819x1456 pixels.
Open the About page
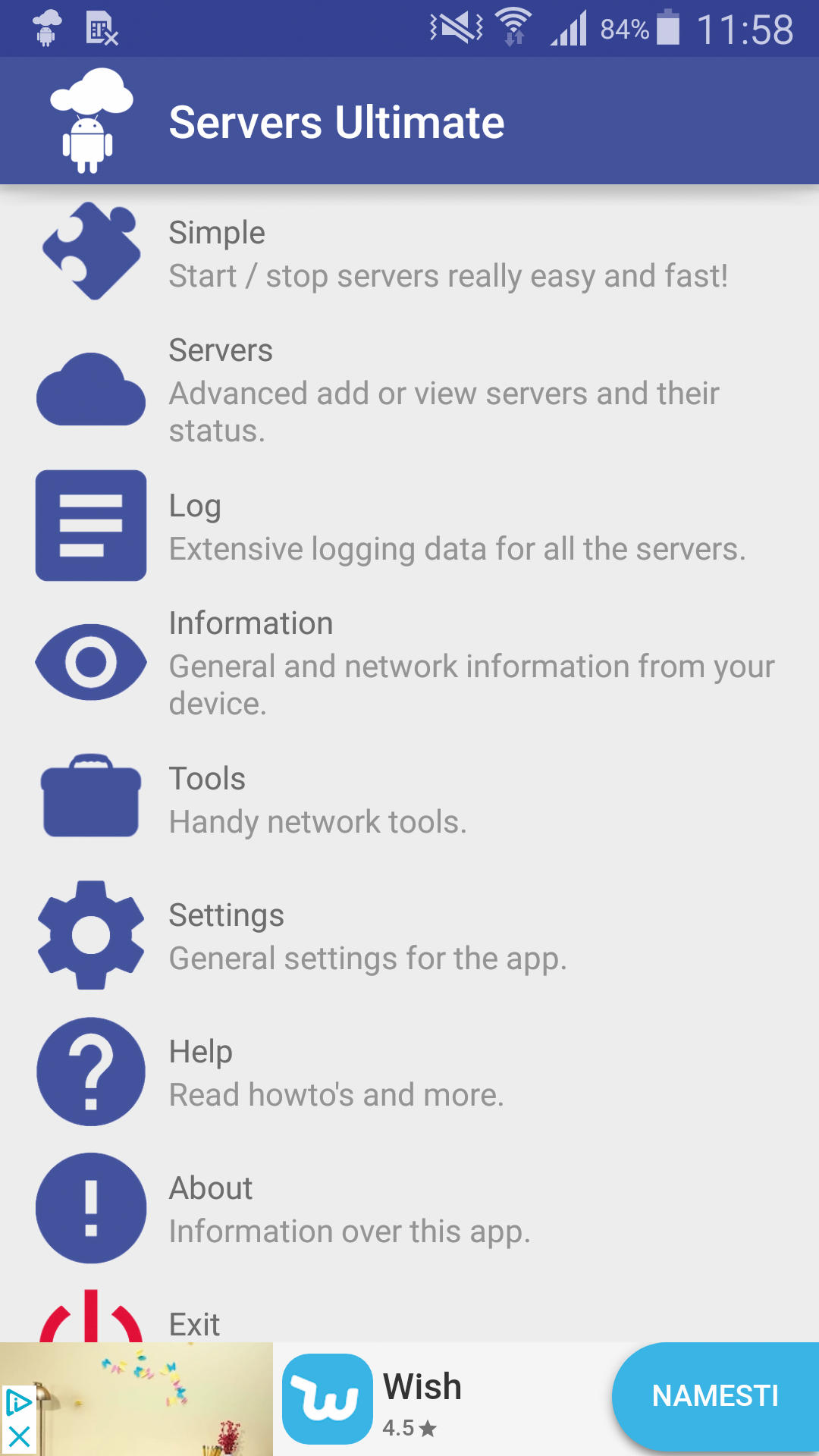point(409,1208)
